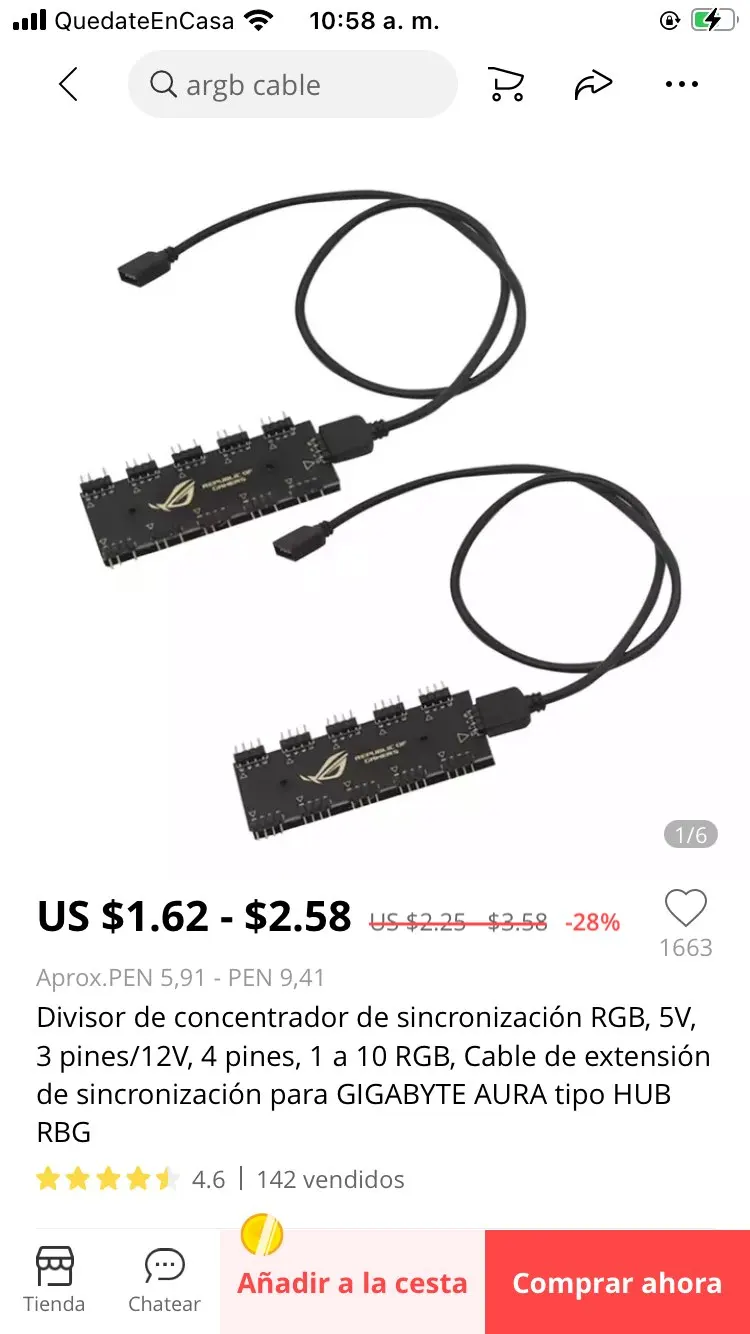Tap 'Añadir a la cesta'

(x=352, y=1284)
